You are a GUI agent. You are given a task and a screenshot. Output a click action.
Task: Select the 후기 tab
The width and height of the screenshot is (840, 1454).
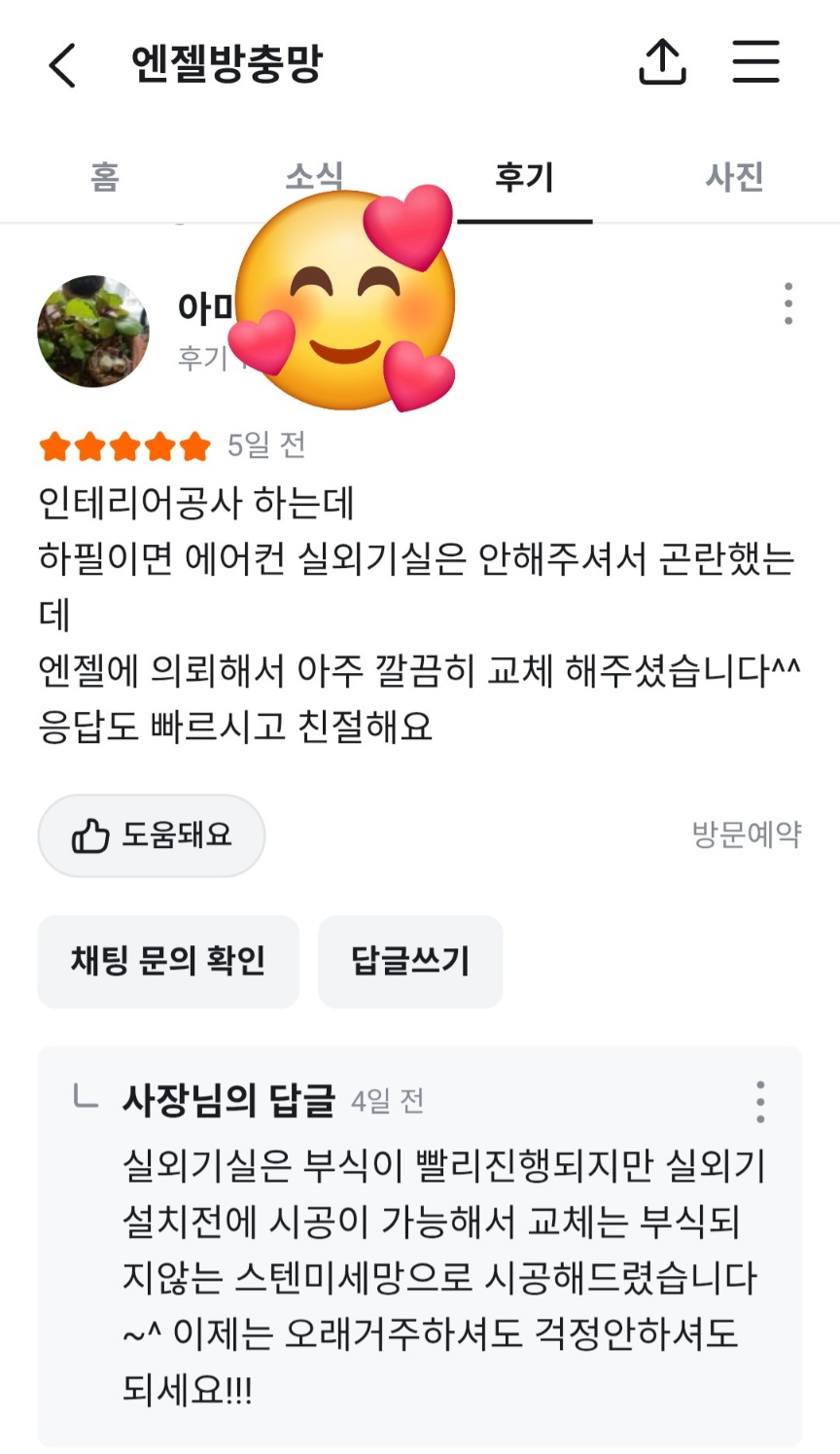(x=524, y=177)
